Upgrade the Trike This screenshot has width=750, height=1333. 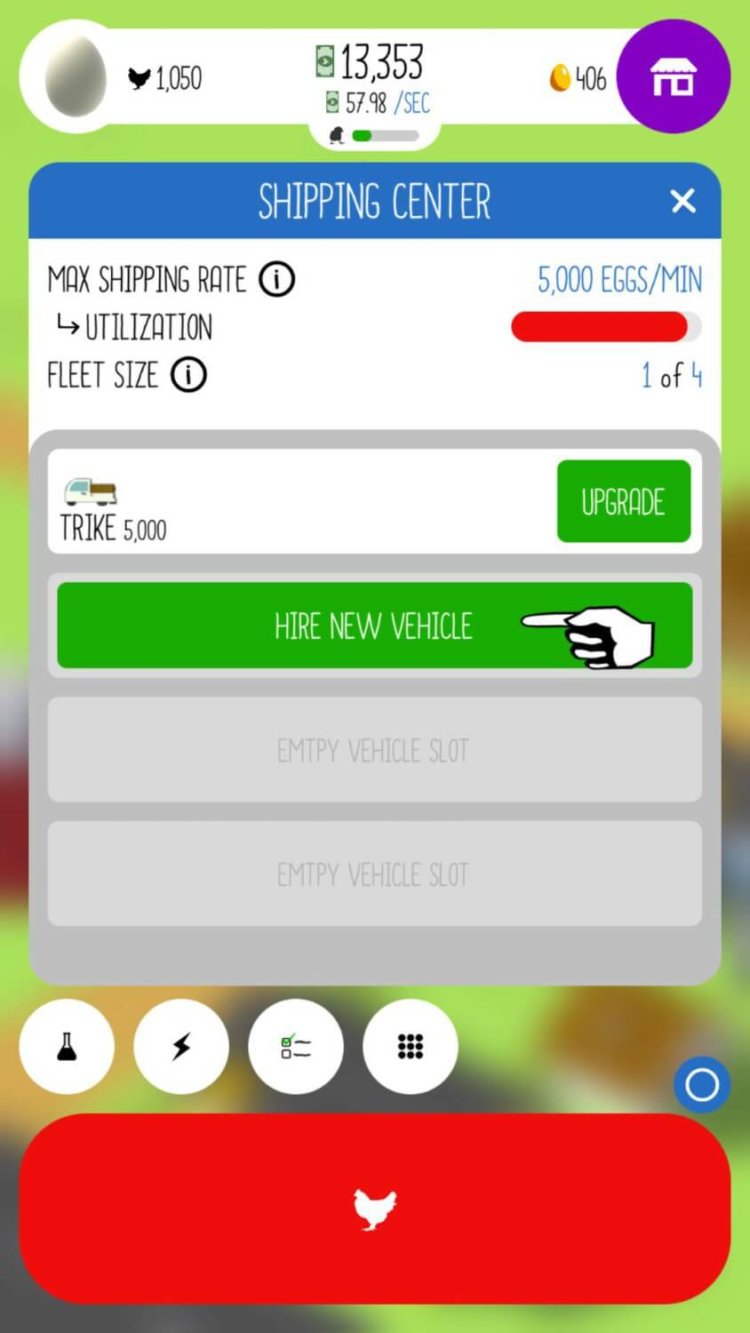click(x=623, y=502)
